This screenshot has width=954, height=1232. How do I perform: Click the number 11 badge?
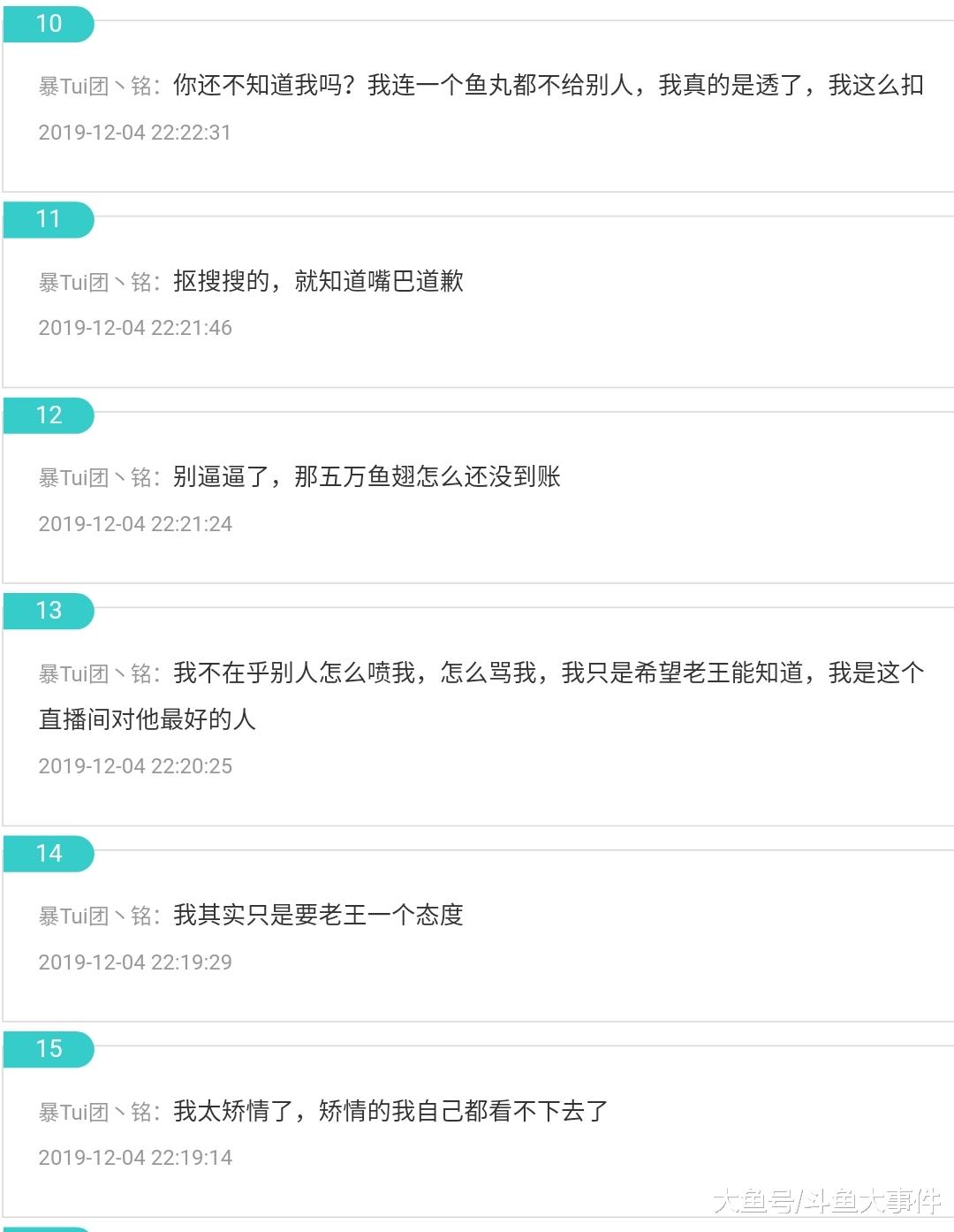[x=49, y=220]
